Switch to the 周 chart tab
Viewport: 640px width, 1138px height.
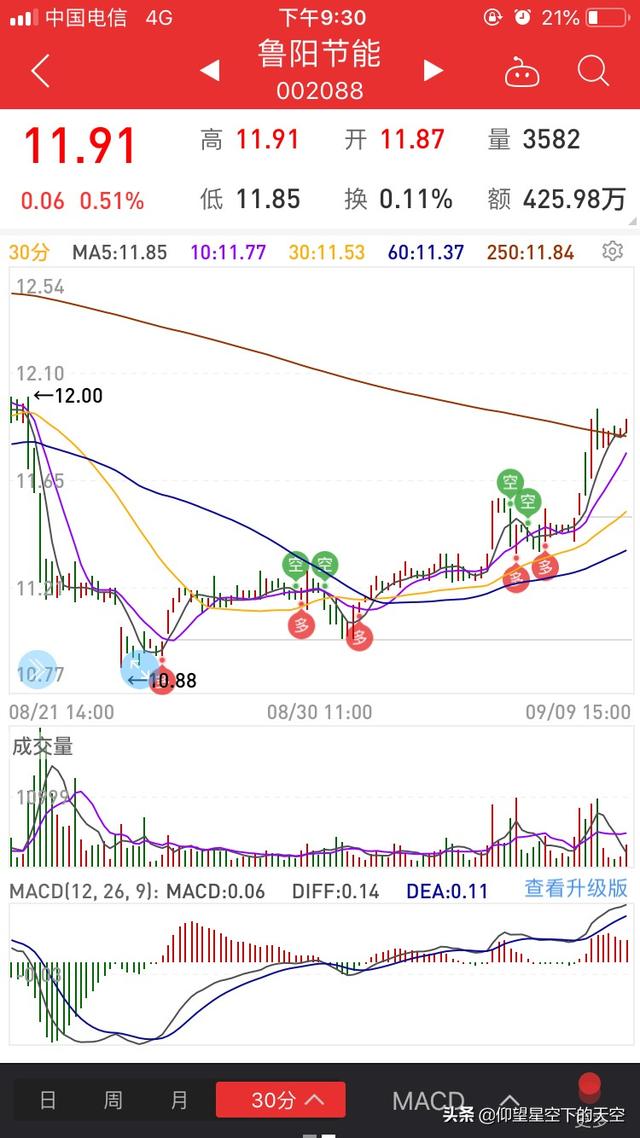pos(112,1100)
